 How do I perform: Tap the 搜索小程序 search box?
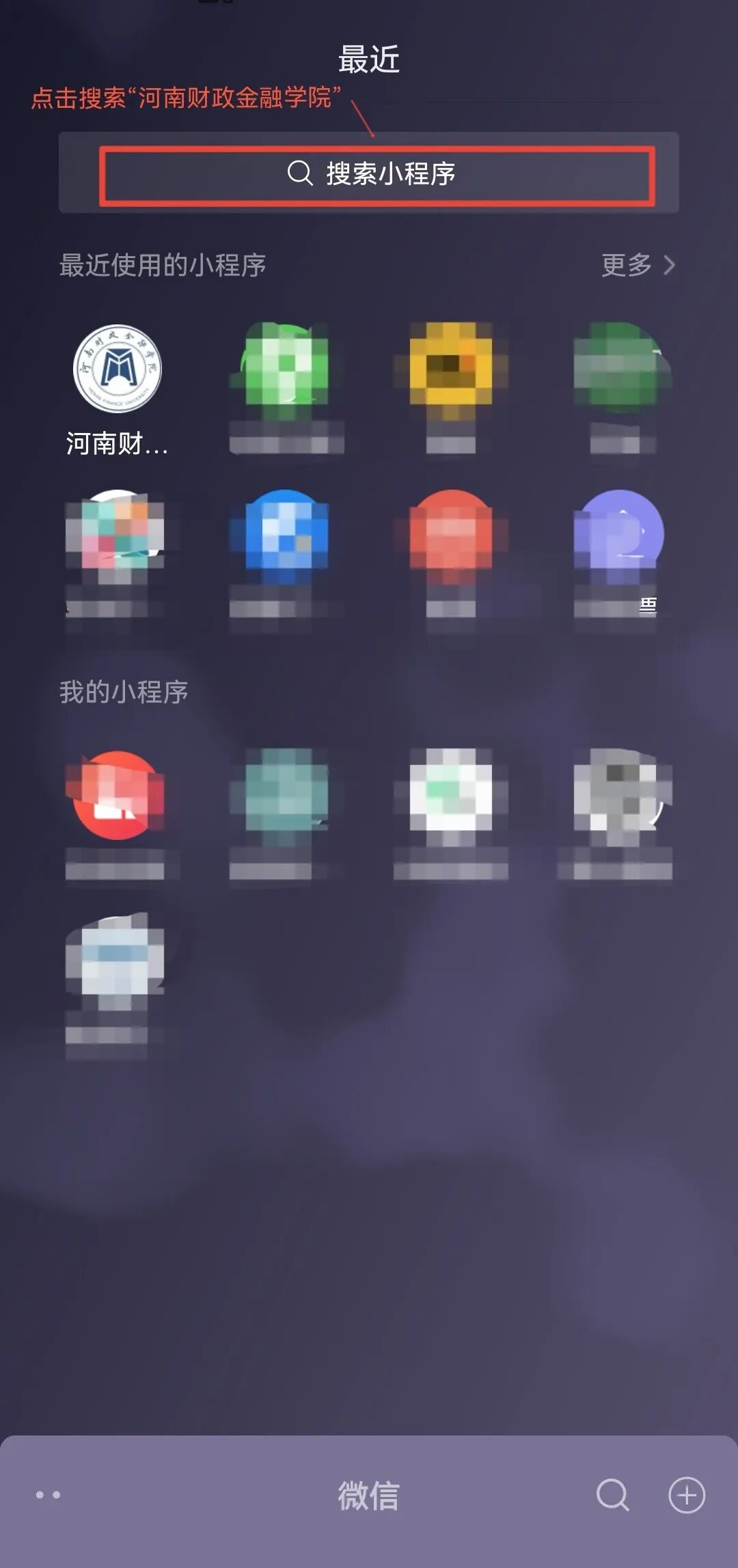[x=369, y=173]
